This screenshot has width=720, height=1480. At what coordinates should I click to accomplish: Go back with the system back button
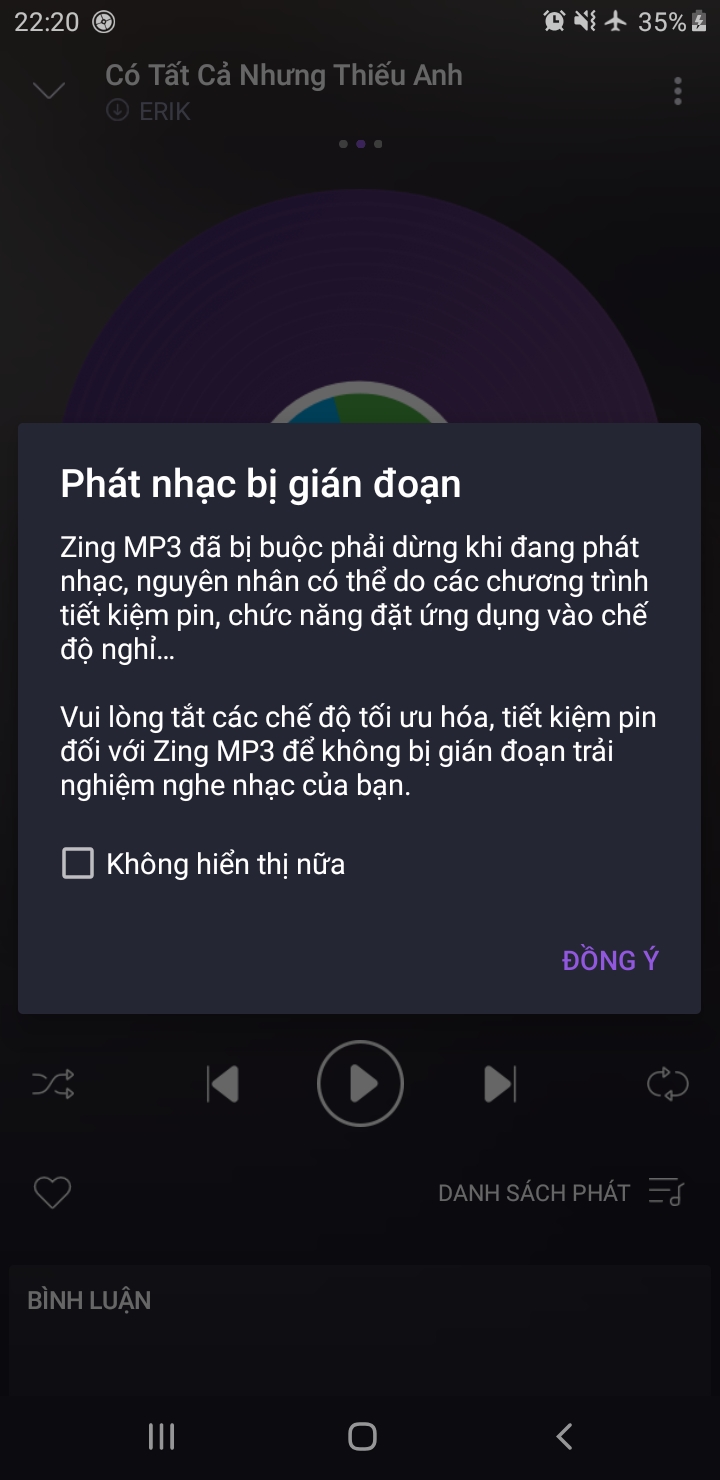pyautogui.click(x=564, y=1437)
